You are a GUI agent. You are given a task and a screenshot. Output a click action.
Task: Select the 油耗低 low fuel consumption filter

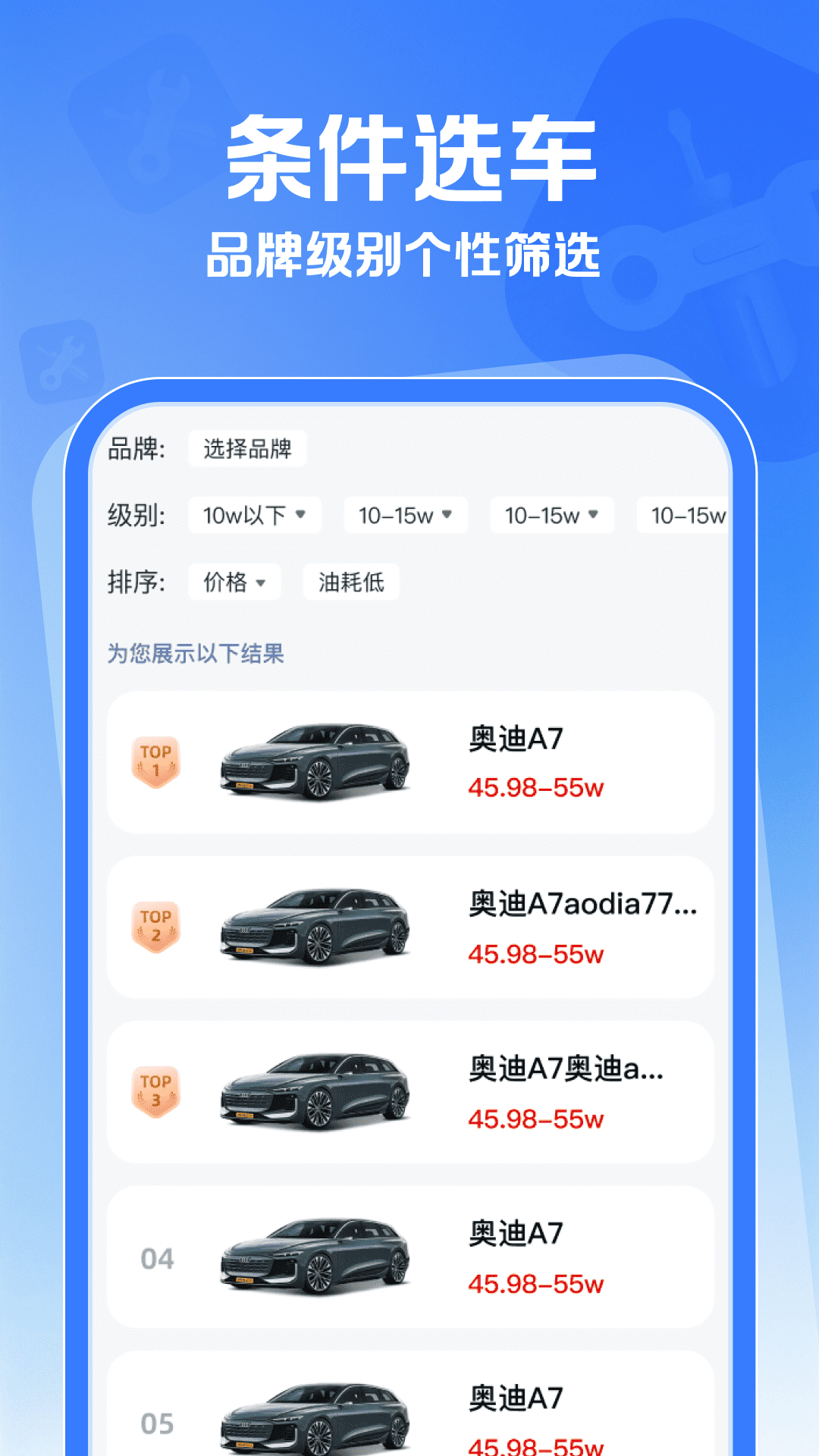350,581
